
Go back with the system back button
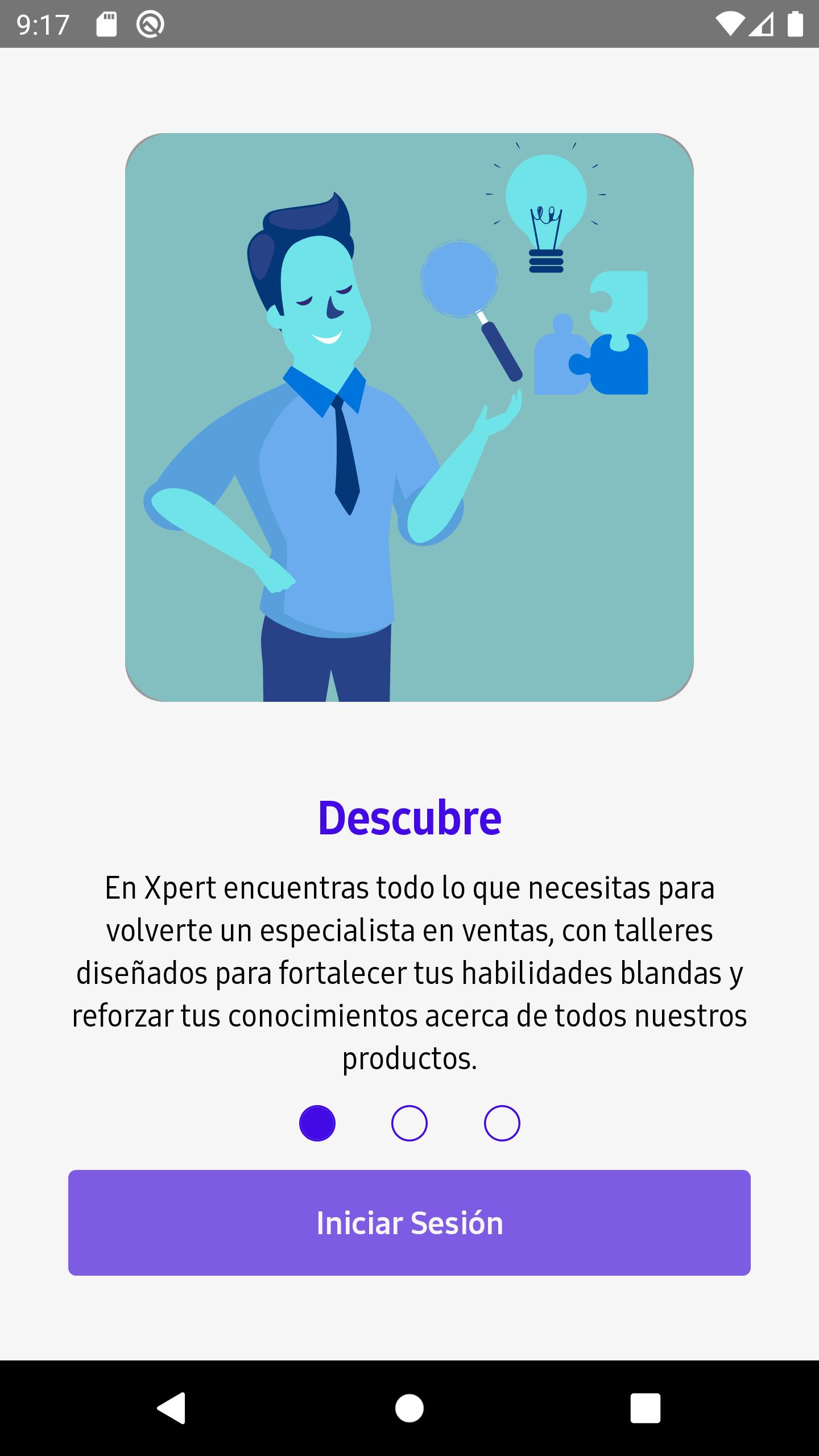click(x=171, y=1408)
